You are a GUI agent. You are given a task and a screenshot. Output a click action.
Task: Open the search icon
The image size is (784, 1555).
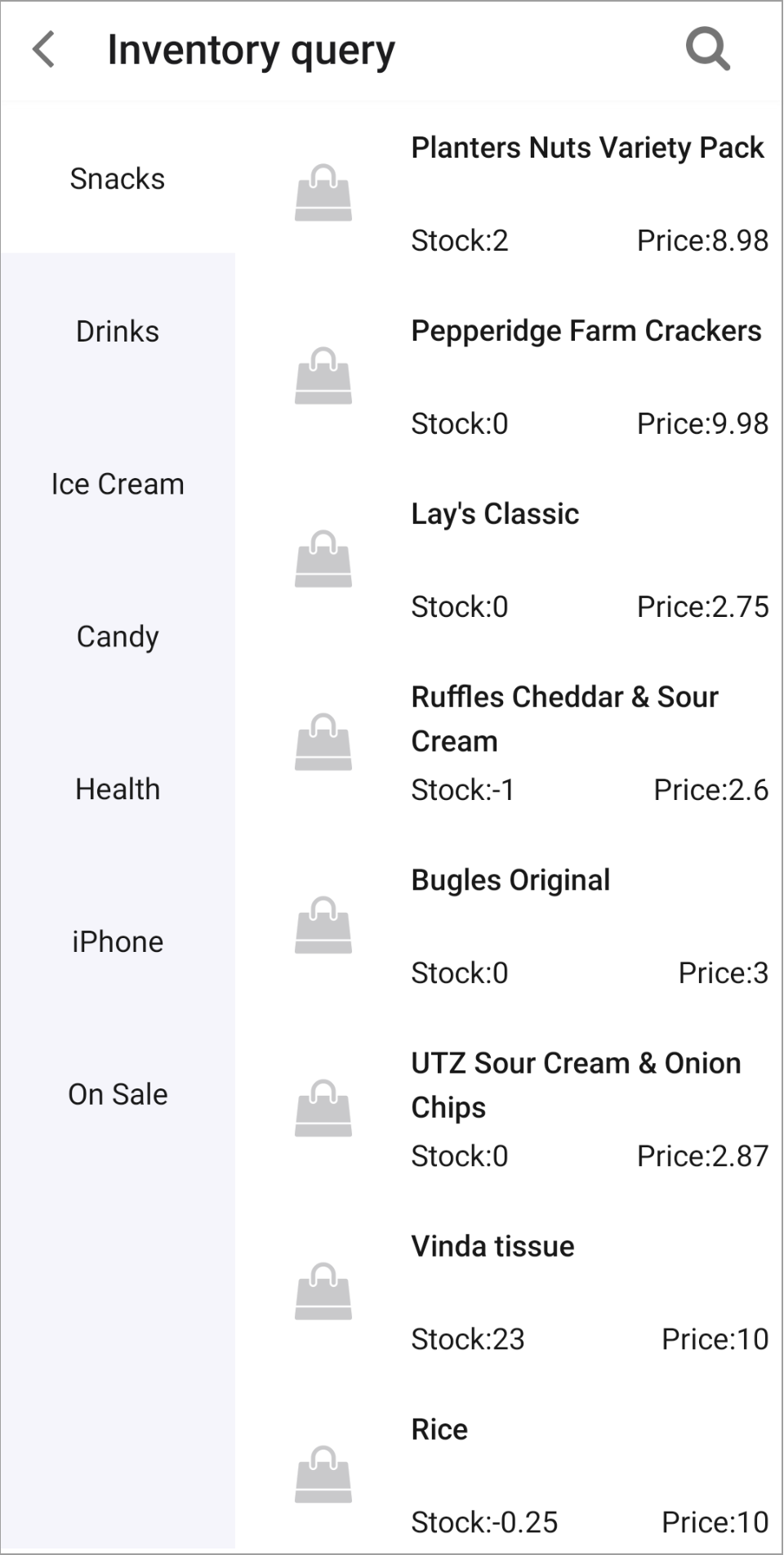point(707,49)
